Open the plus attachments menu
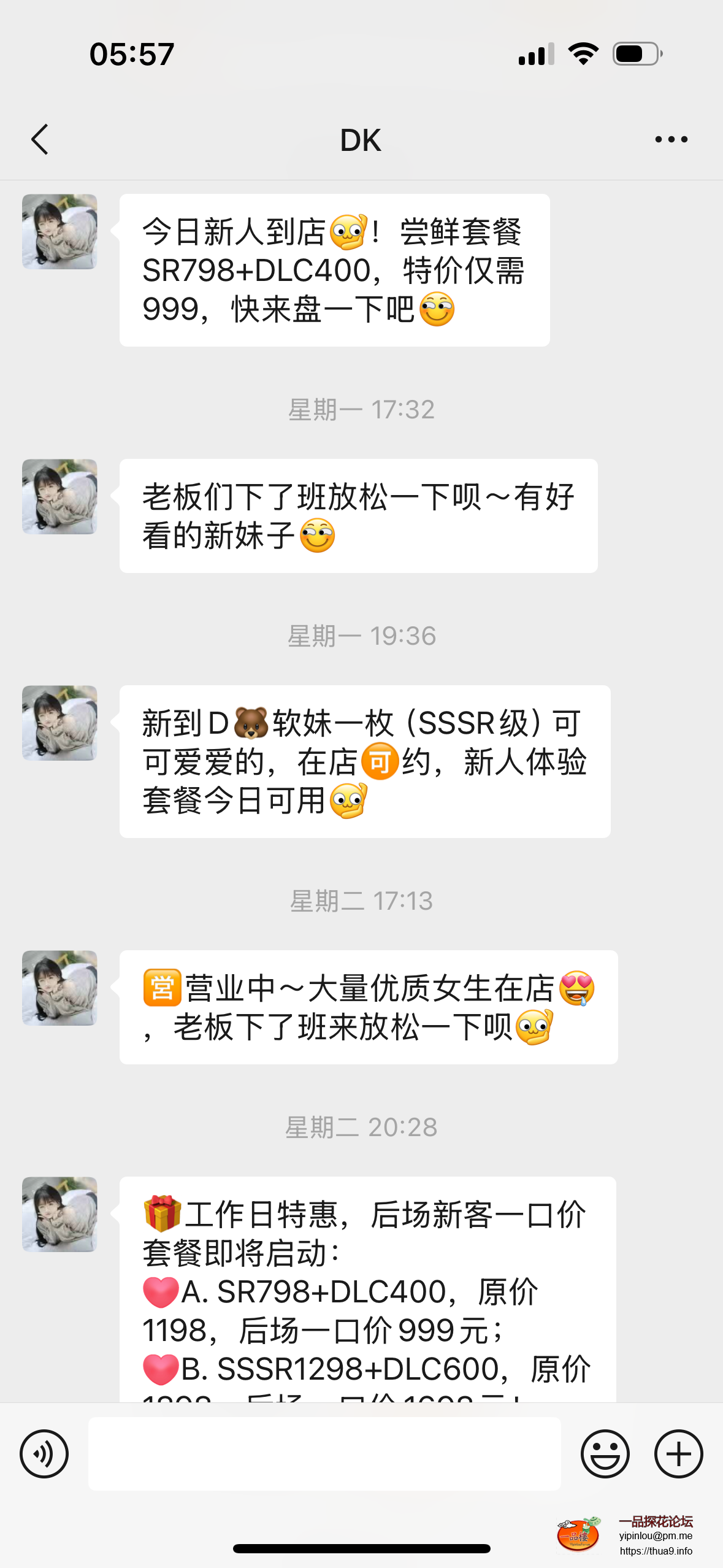723x1568 pixels. [x=678, y=1453]
